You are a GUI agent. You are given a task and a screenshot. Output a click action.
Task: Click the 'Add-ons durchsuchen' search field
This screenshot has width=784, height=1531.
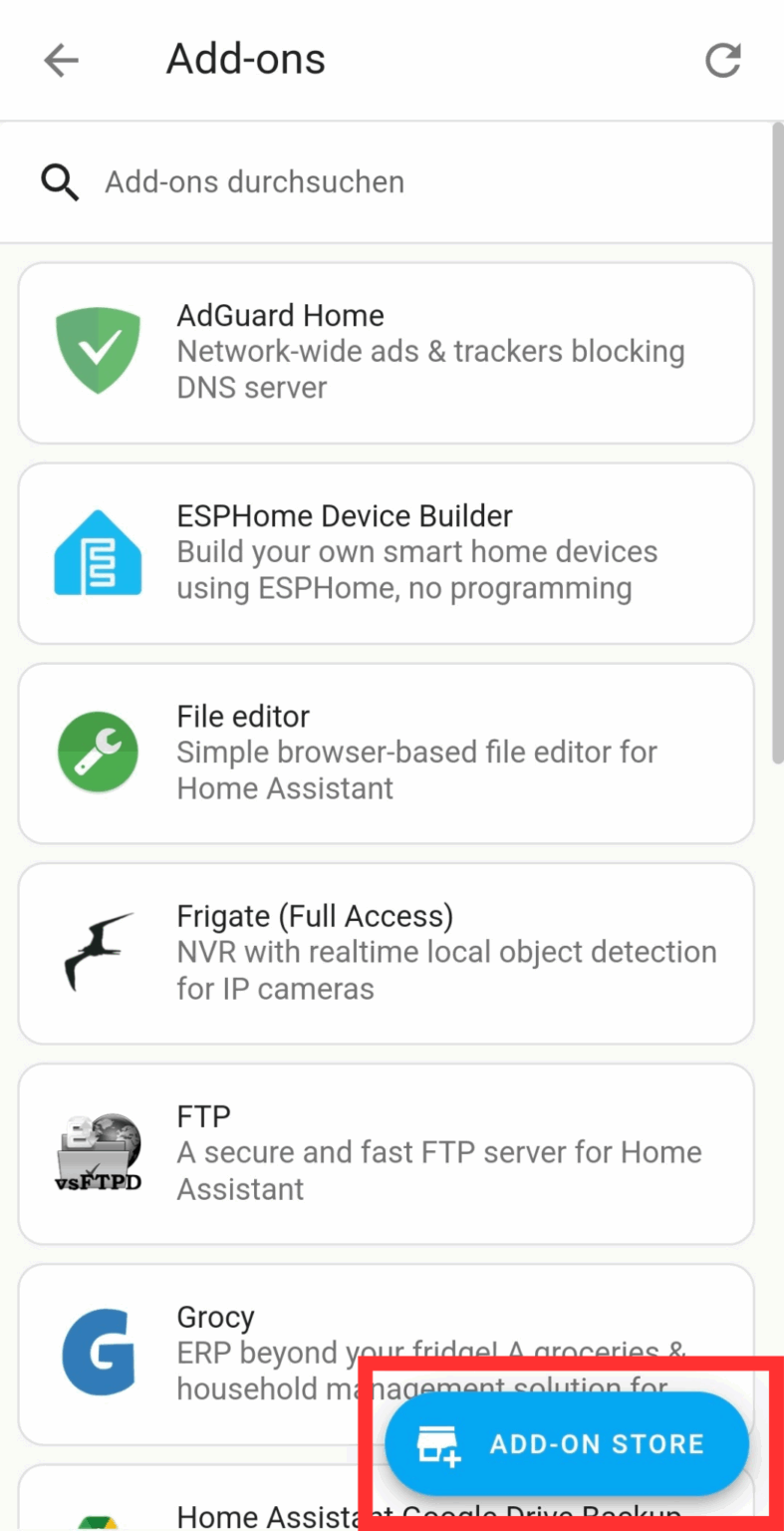(254, 182)
